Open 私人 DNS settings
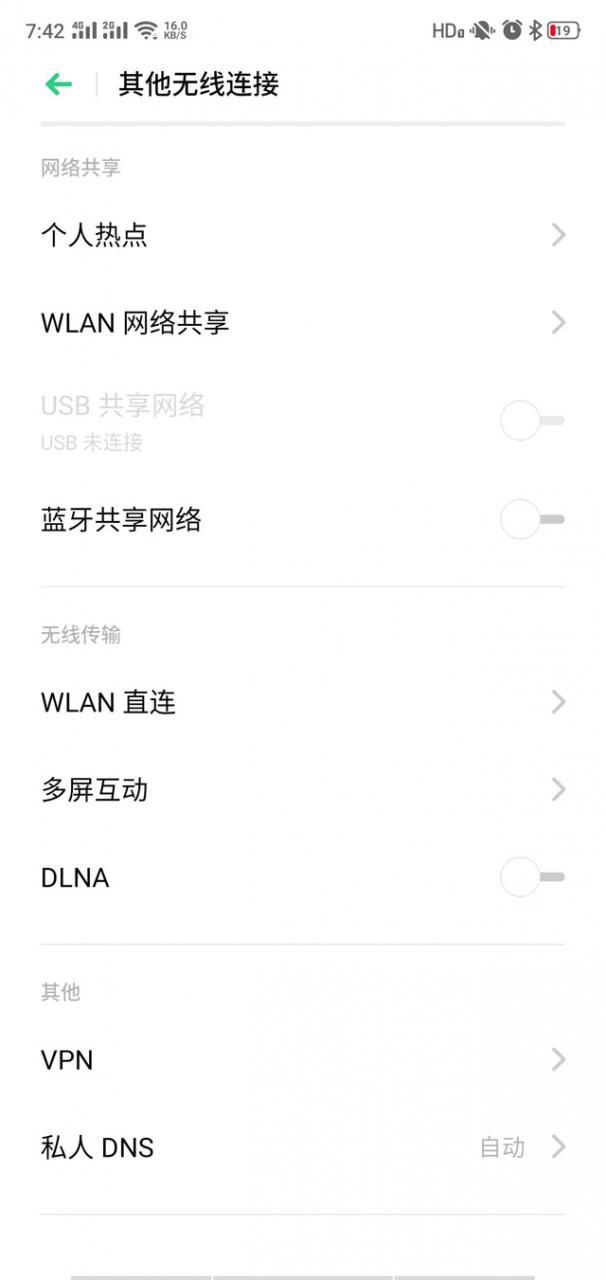 point(302,1147)
